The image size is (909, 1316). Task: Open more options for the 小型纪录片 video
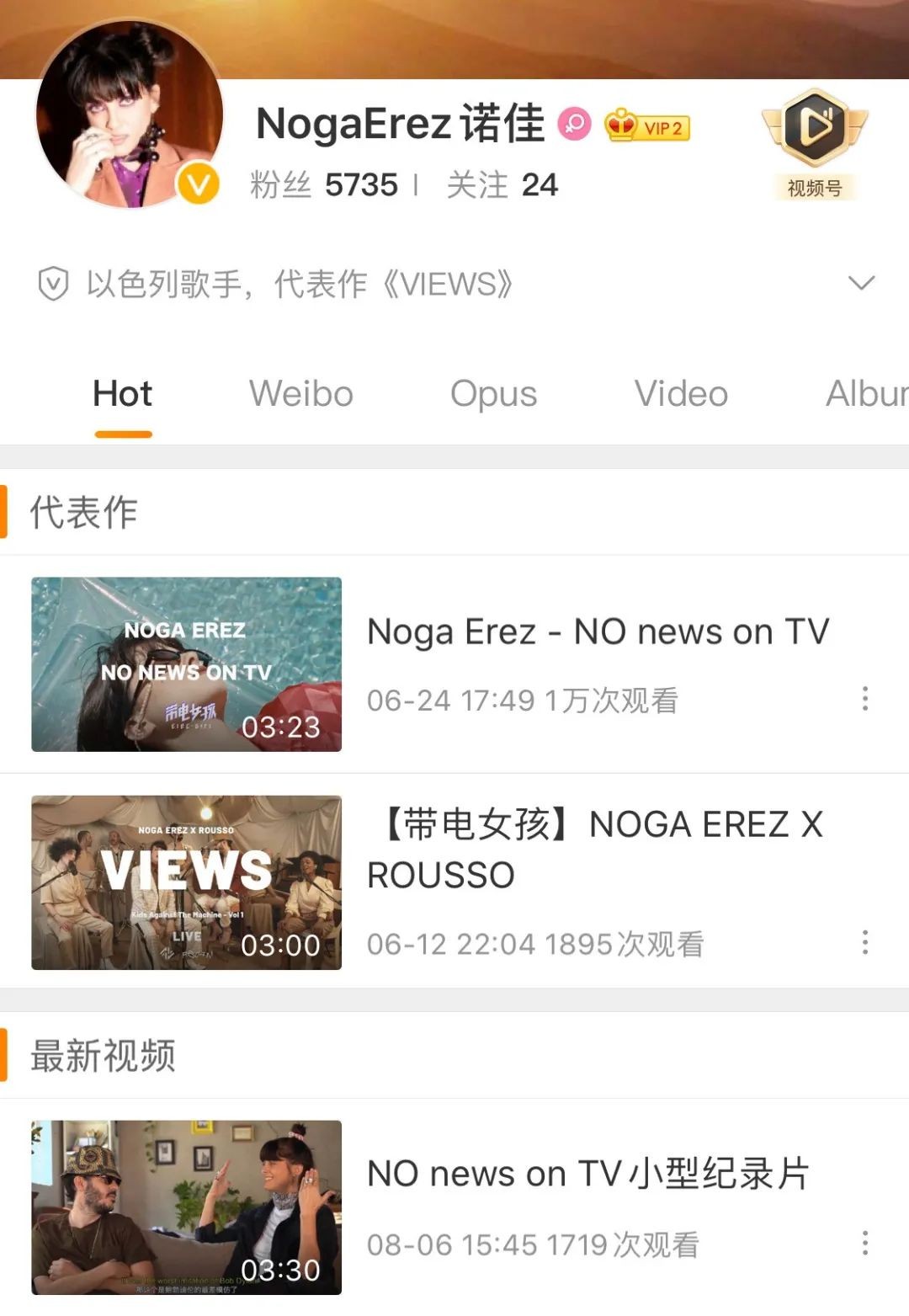(864, 1244)
